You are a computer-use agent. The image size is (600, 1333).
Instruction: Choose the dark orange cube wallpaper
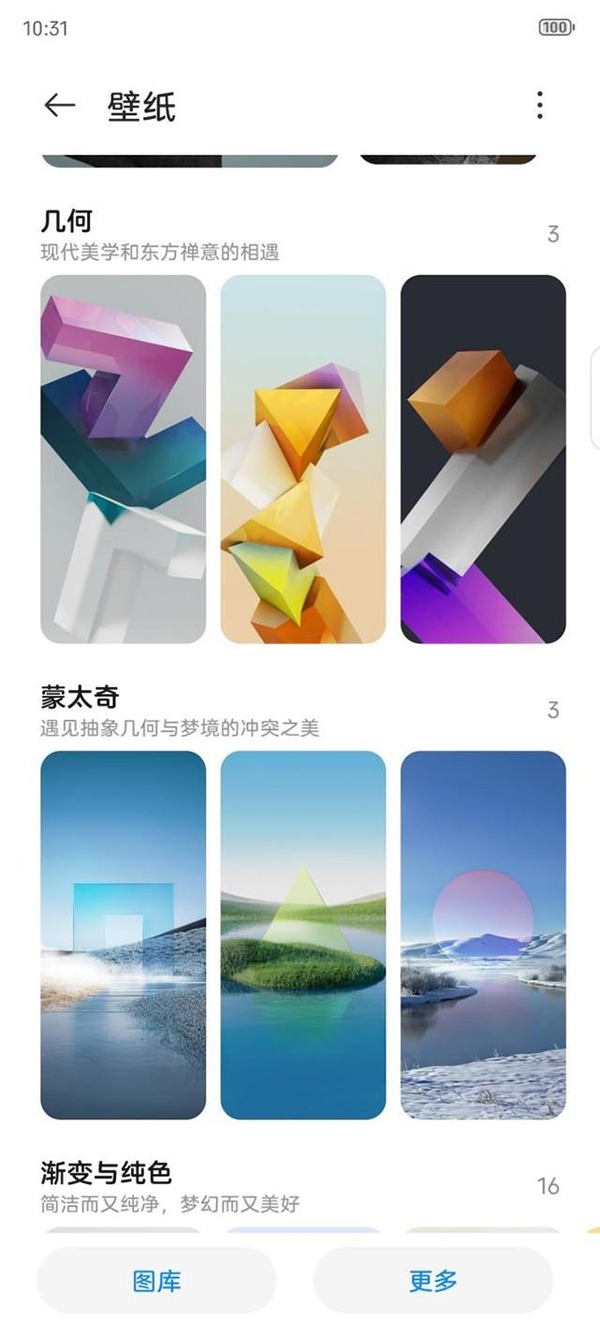(483, 459)
